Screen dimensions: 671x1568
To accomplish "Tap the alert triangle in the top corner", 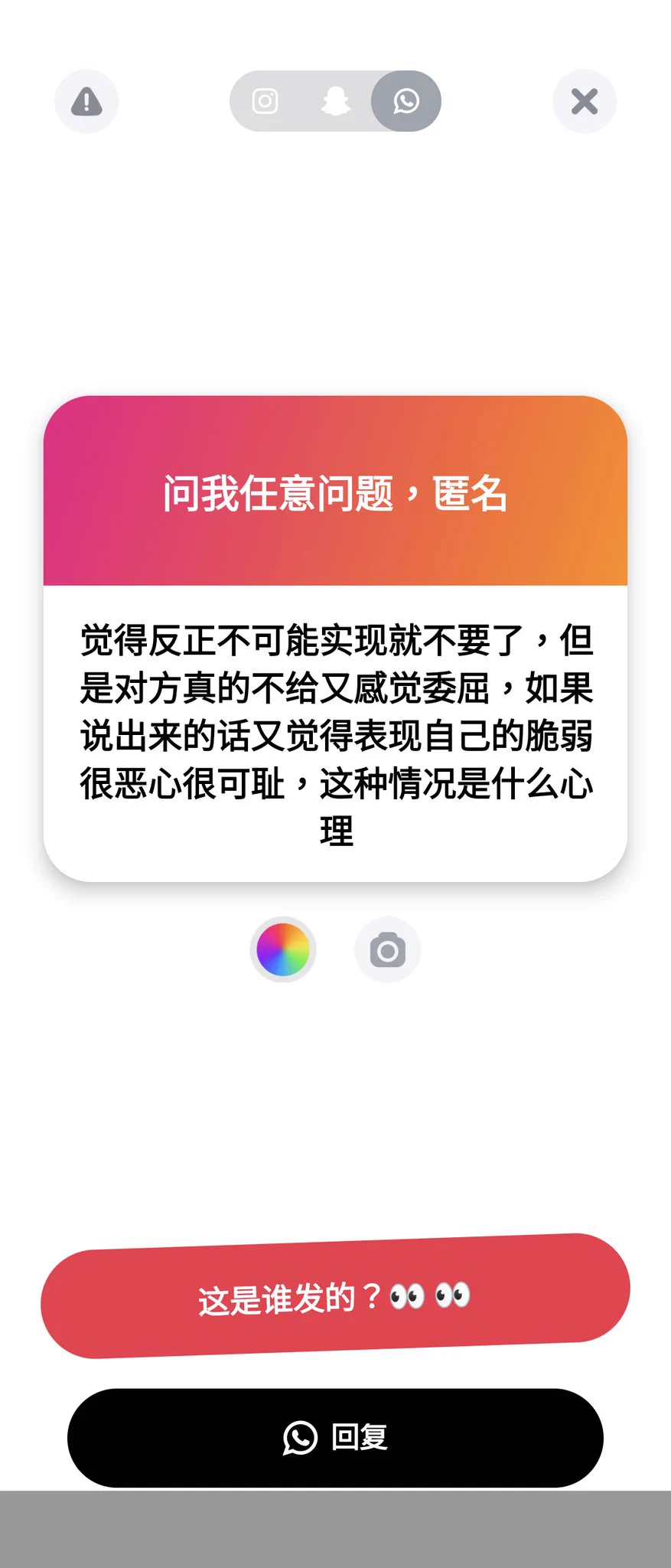I will (86, 100).
